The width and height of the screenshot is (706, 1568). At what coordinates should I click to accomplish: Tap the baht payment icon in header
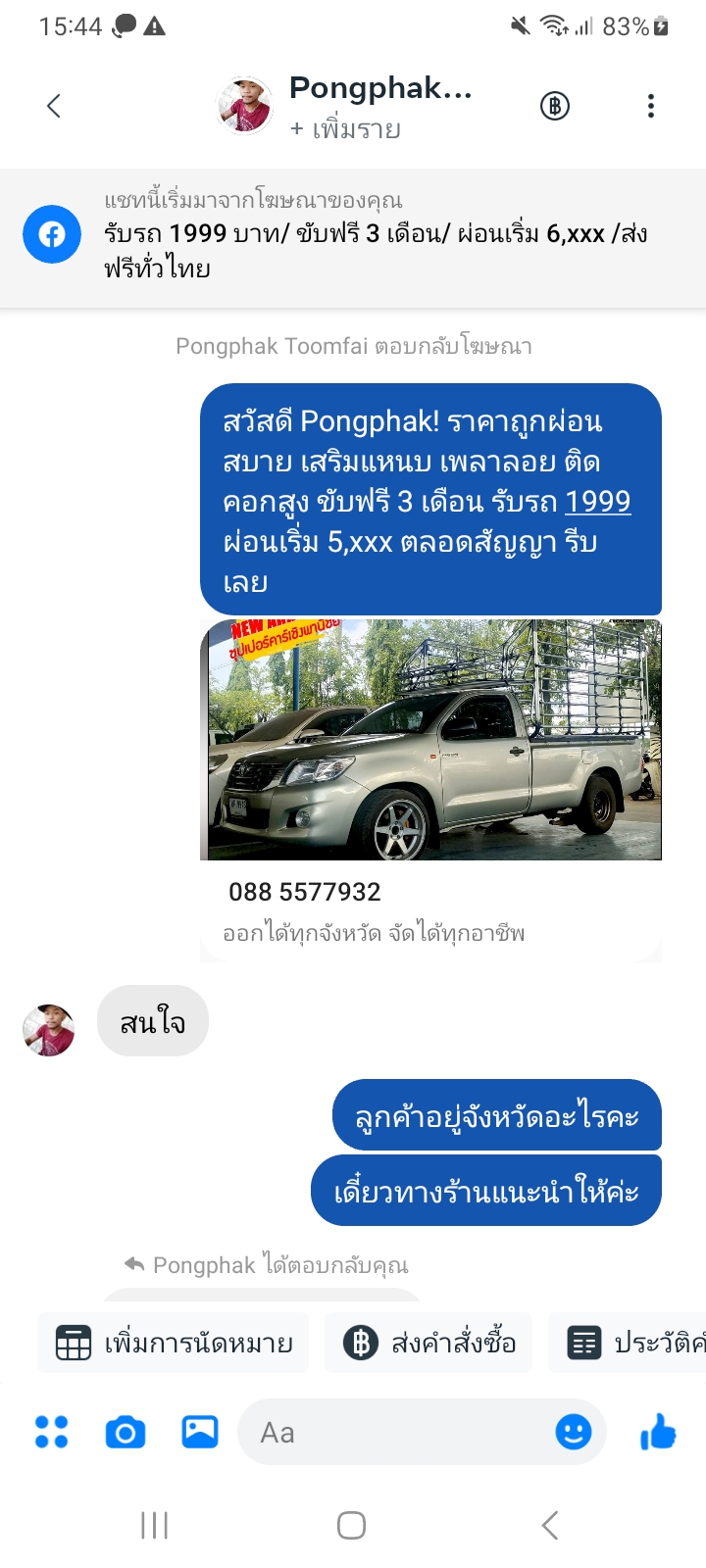555,106
